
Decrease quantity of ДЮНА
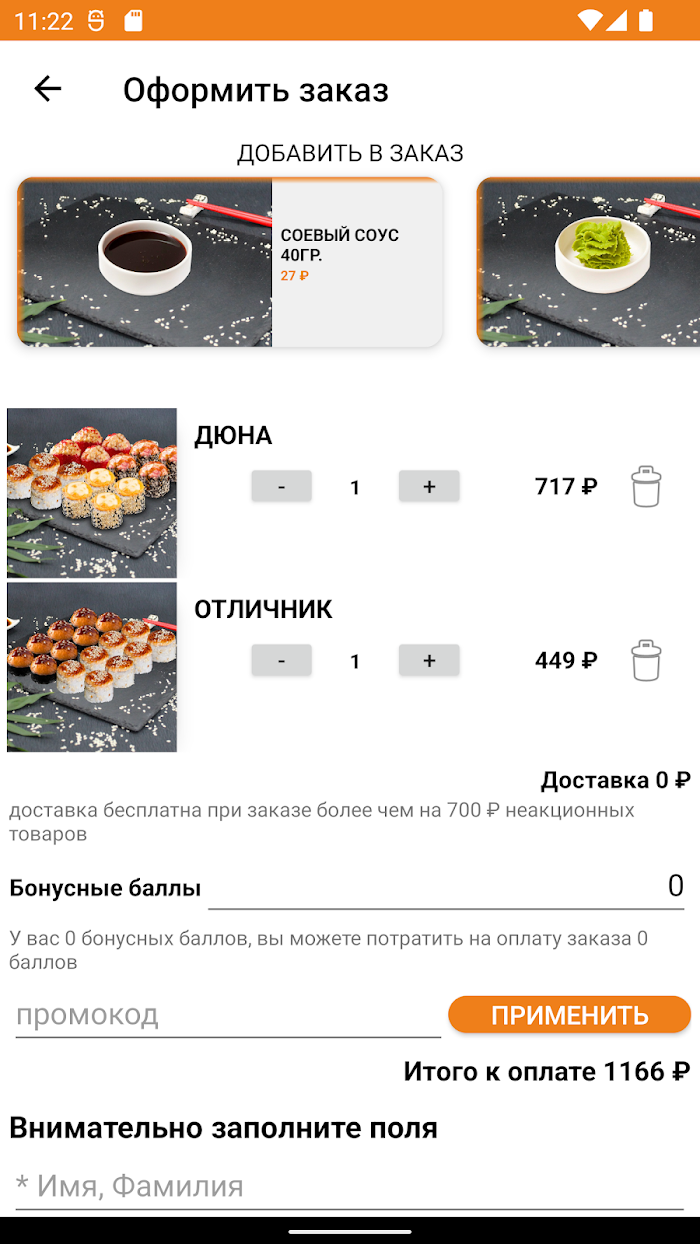[281, 487]
